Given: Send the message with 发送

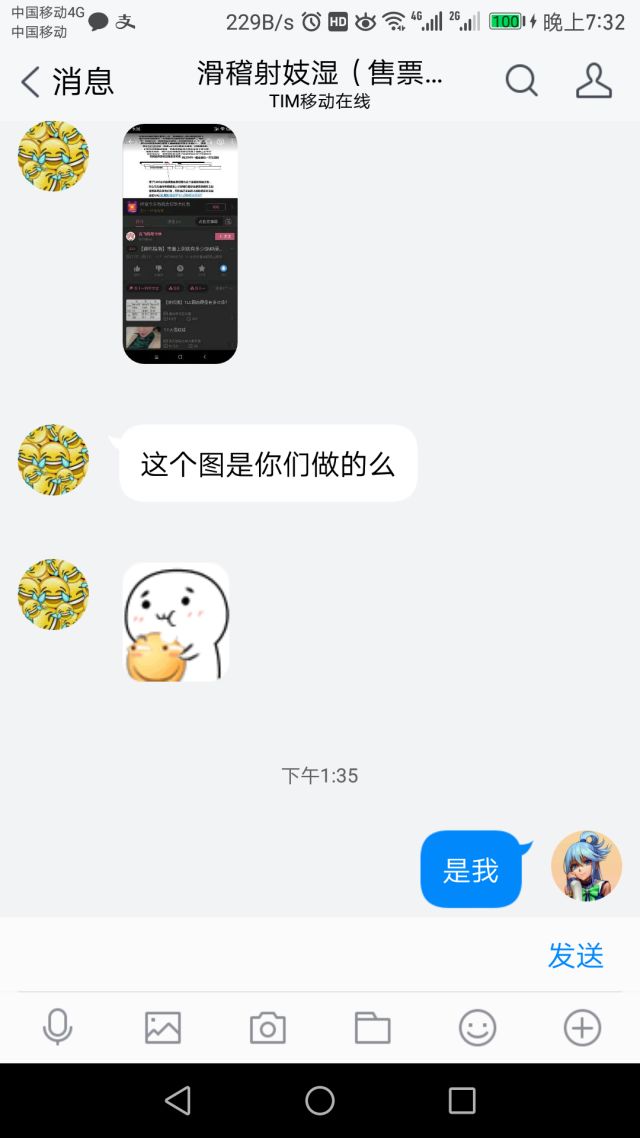Looking at the screenshot, I should point(576,955).
